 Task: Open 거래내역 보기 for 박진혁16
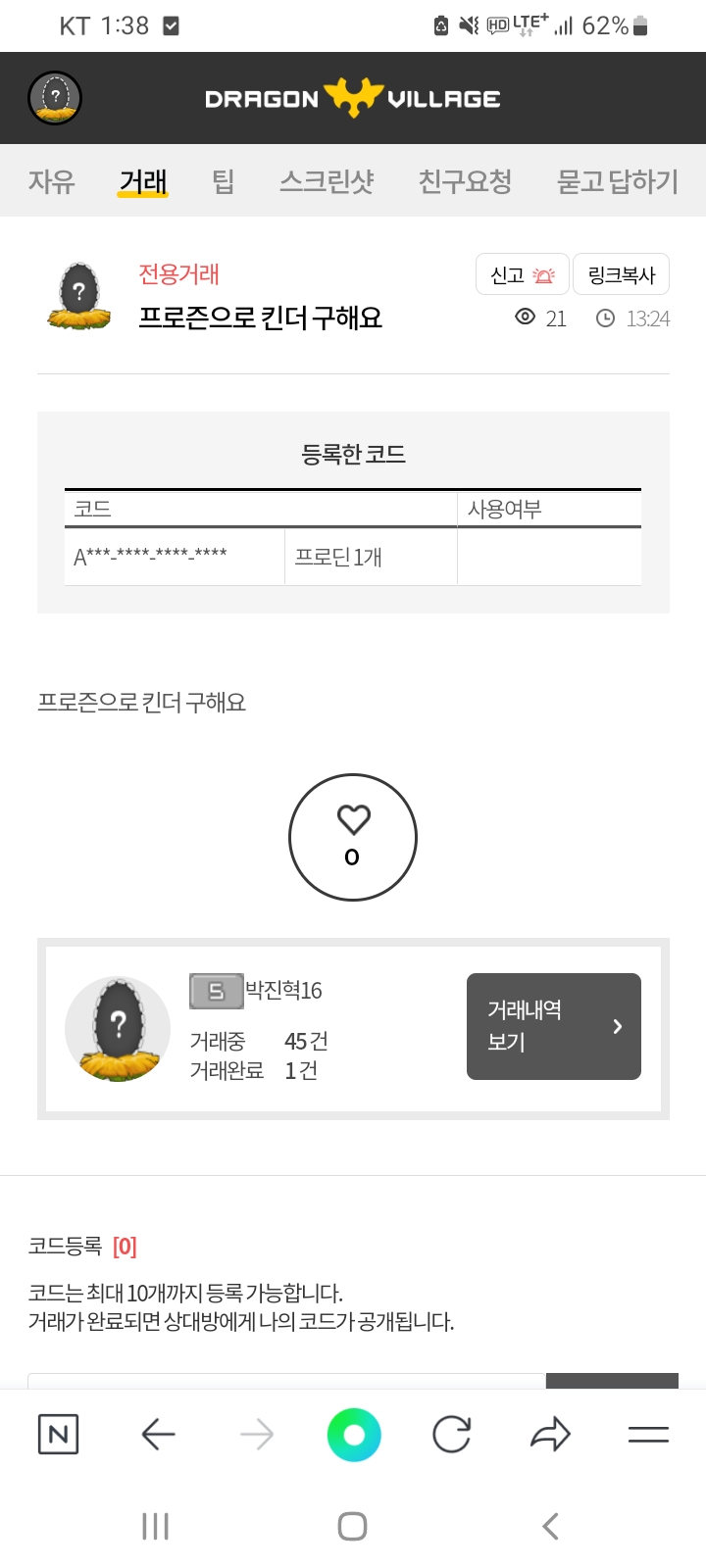click(x=554, y=1026)
